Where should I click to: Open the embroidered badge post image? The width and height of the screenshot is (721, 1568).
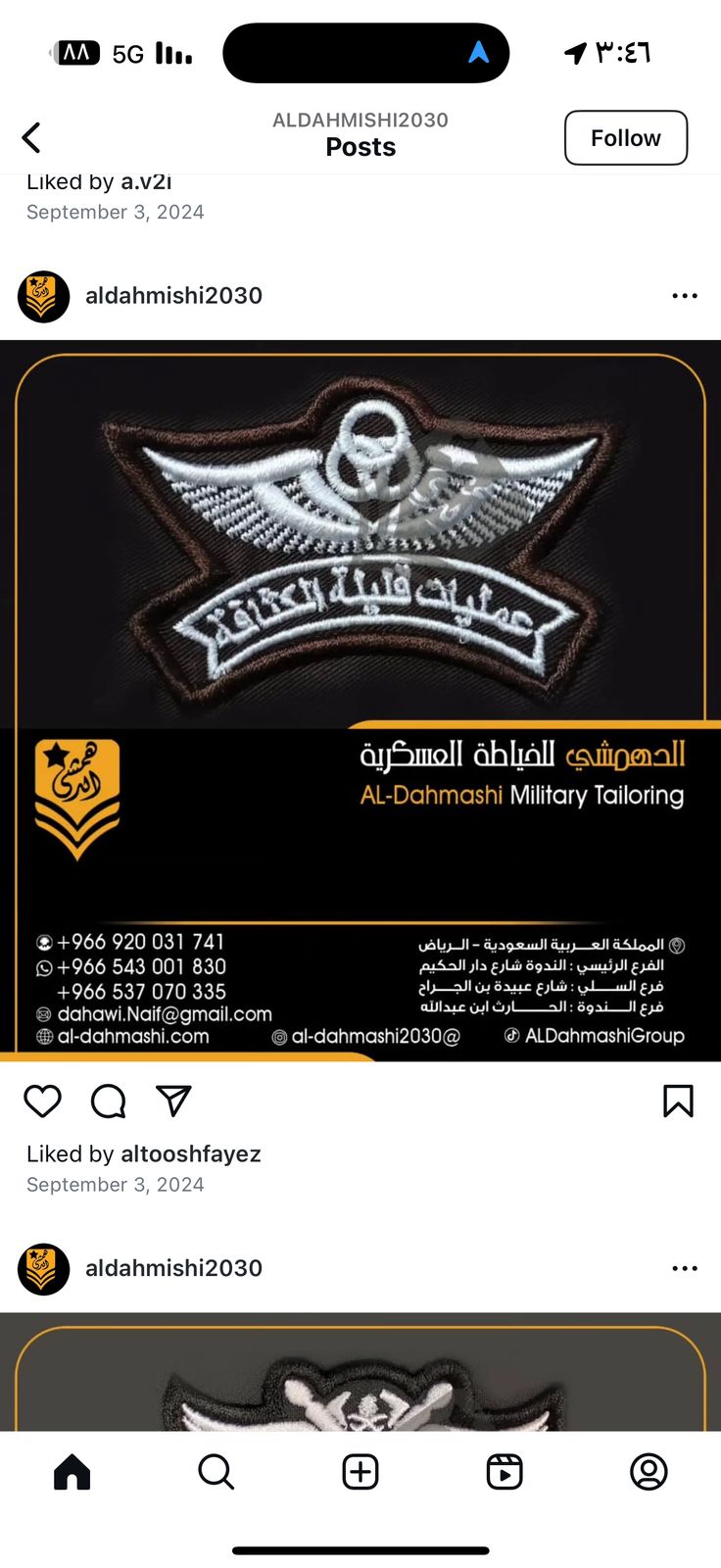tap(360, 701)
